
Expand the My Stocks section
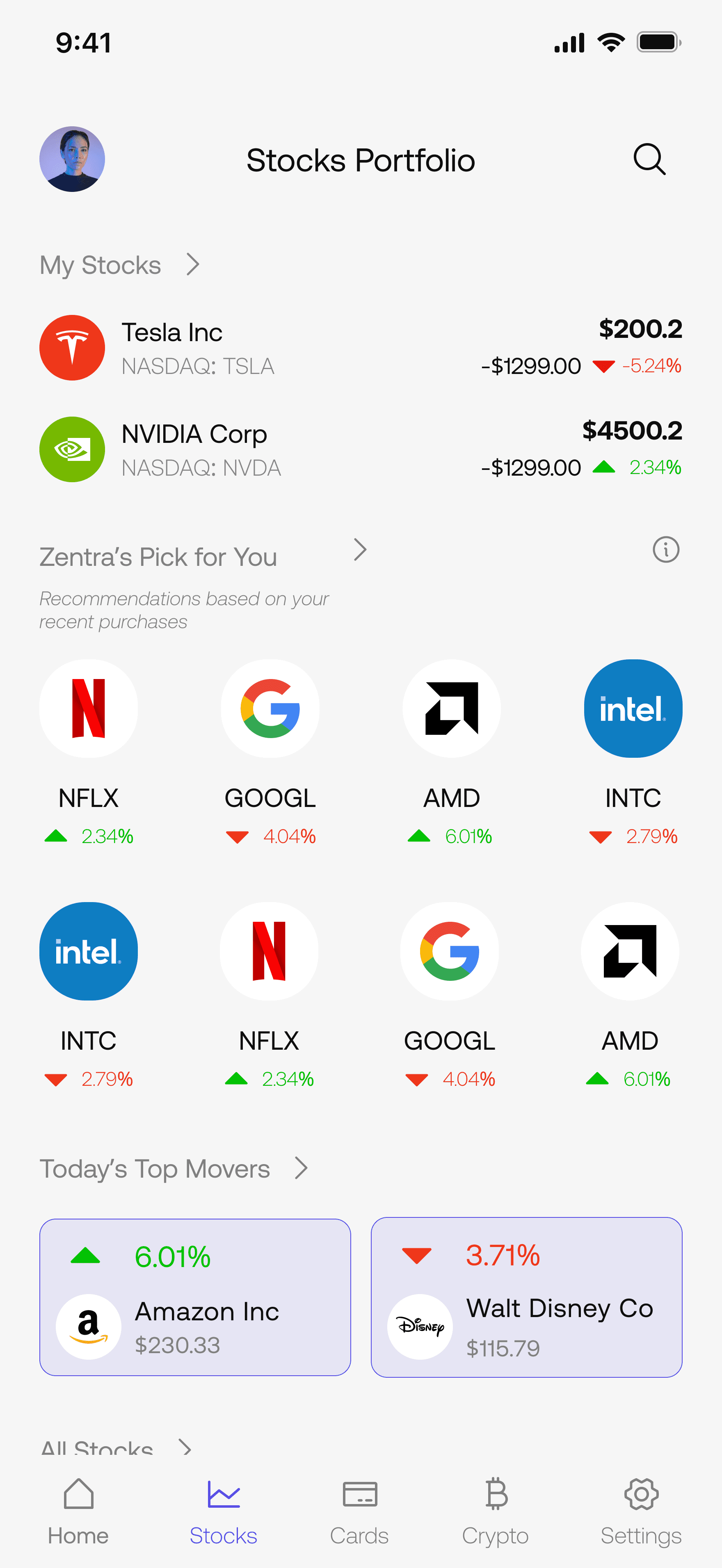coord(193,264)
